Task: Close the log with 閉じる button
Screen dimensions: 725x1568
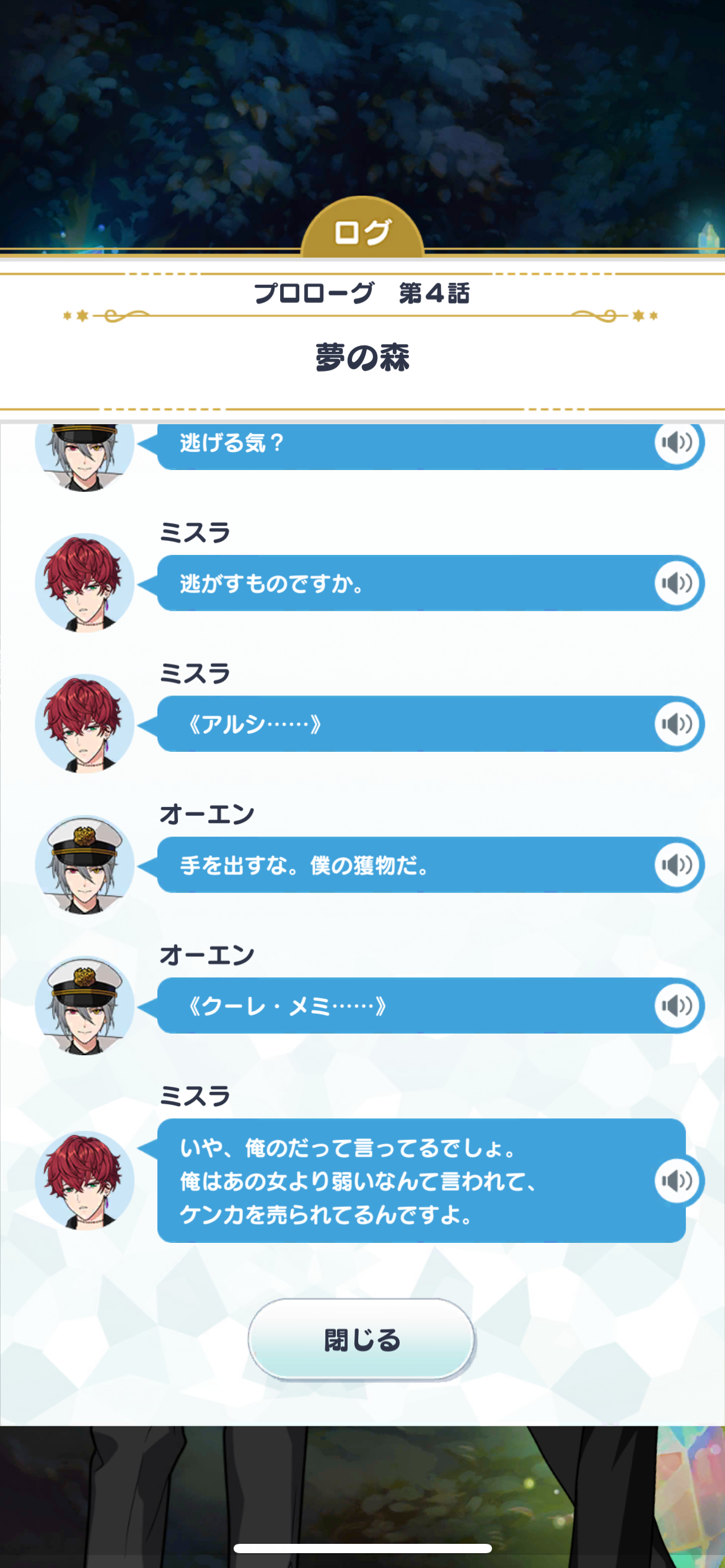Action: [362, 1340]
